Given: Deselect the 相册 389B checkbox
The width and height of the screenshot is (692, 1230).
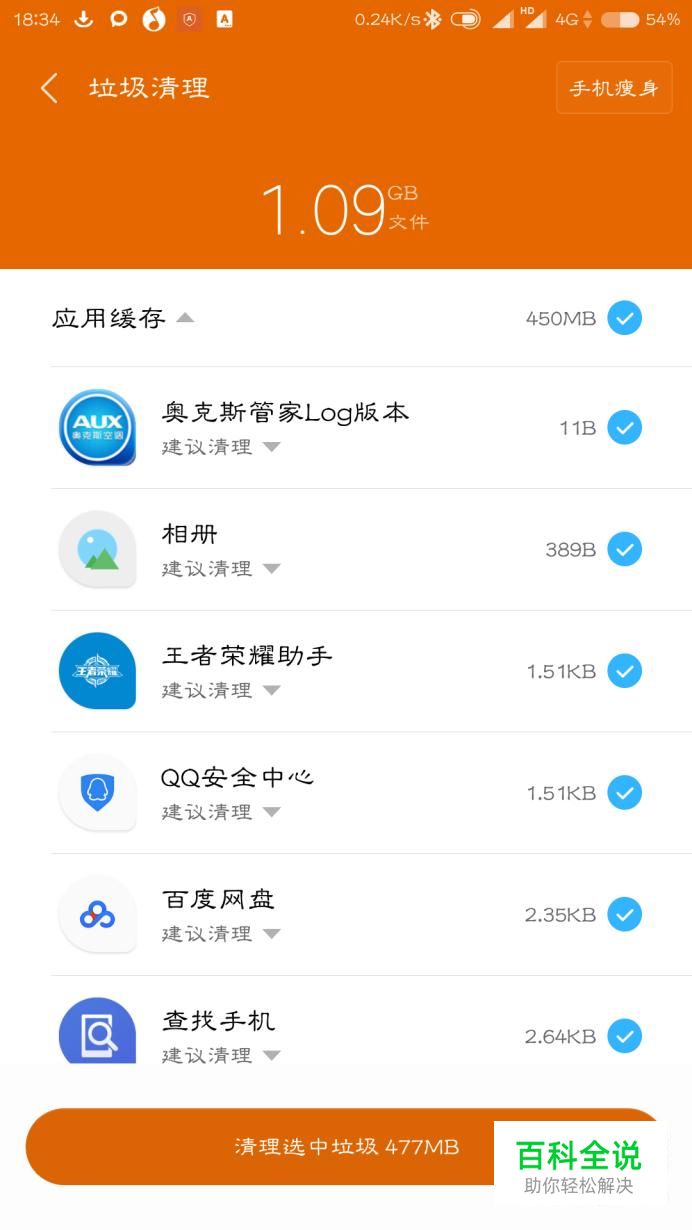Looking at the screenshot, I should tap(624, 549).
